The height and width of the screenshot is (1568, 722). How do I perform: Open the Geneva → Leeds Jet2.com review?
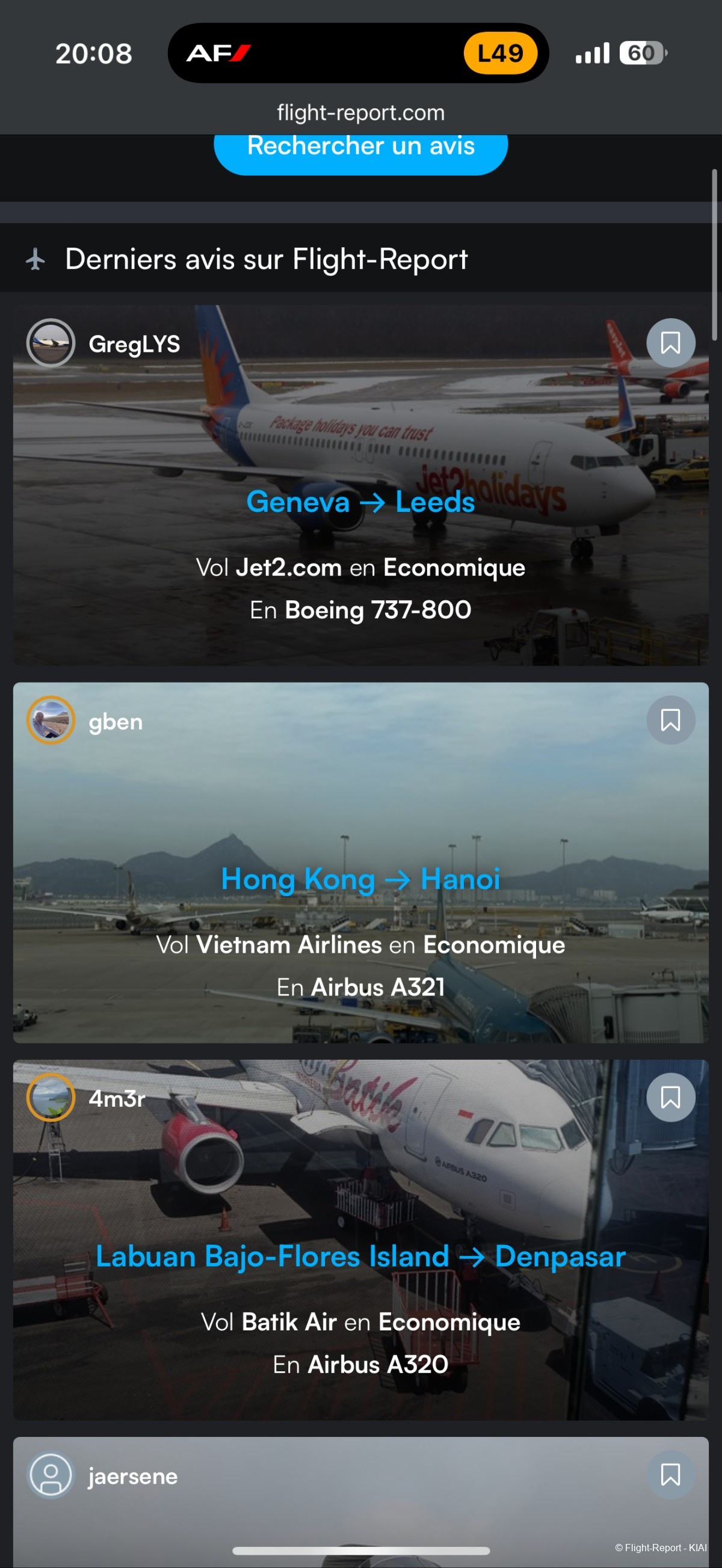pos(360,502)
